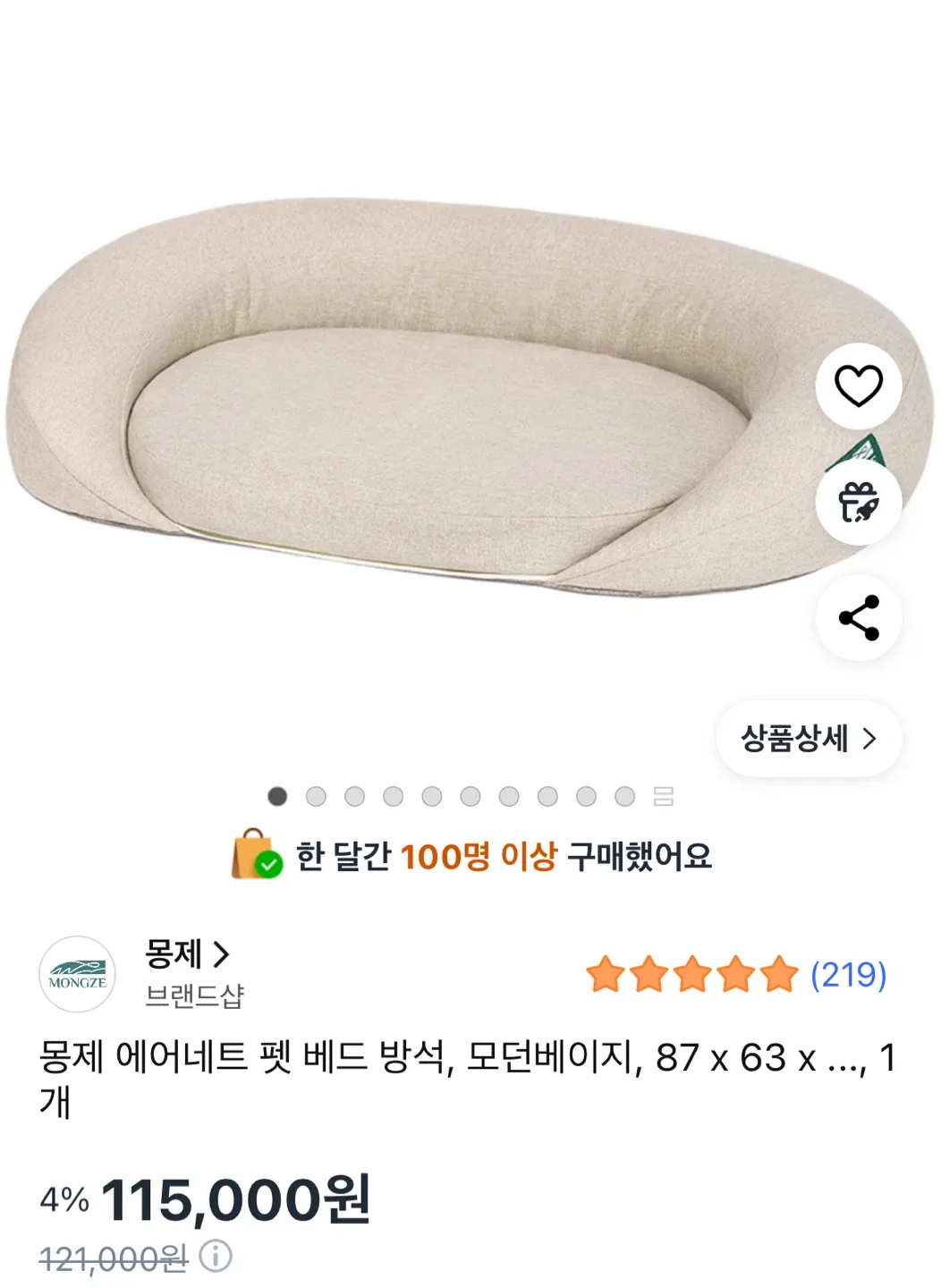Image resolution: width=941 pixels, height=1288 pixels.
Task: Show price info next to 121,000원
Action: (x=216, y=1257)
